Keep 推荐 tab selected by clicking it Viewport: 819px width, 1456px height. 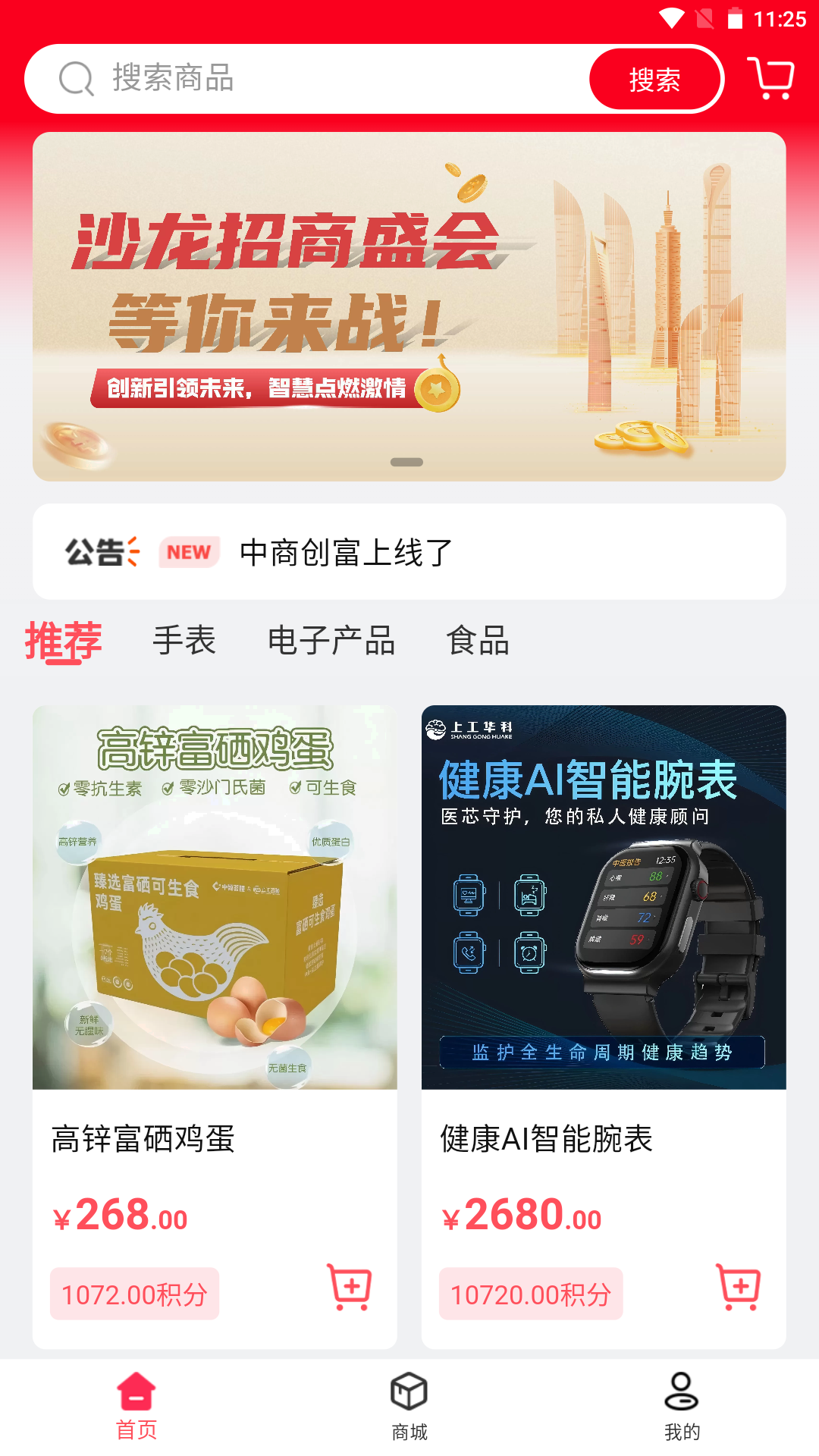coord(62,642)
